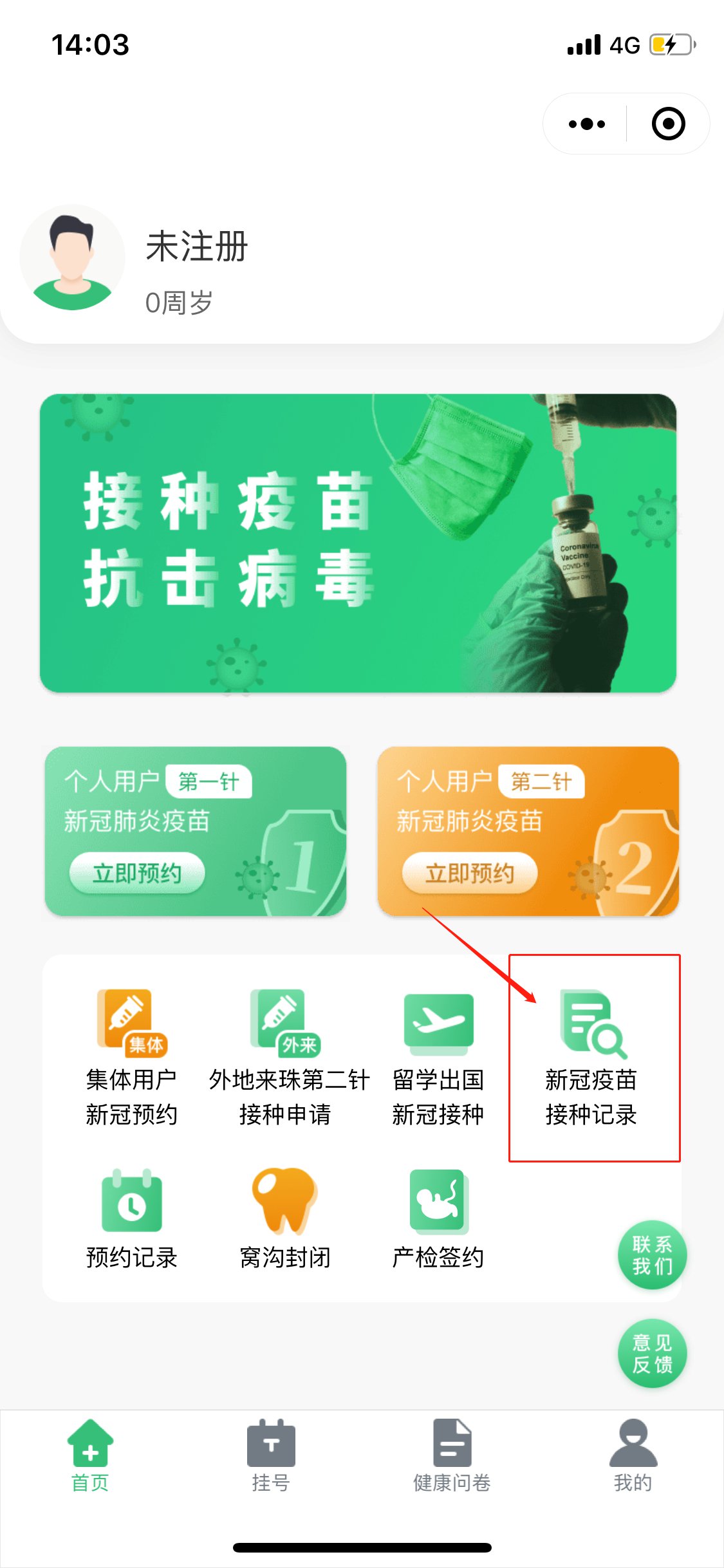
Task: Book the second dose via 立即预约
Action: click(x=469, y=873)
